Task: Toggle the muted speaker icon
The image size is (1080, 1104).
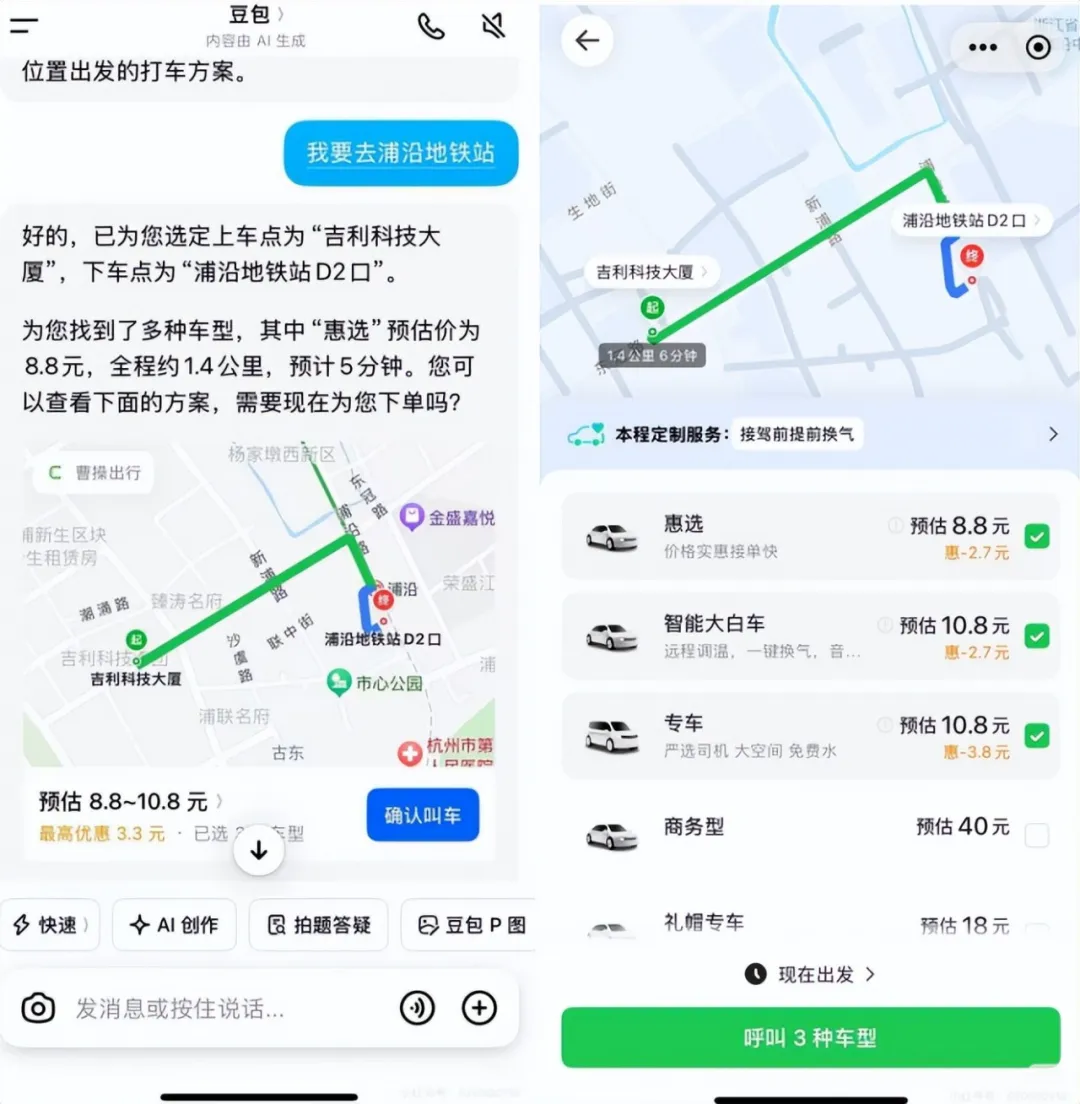Action: click(x=493, y=27)
